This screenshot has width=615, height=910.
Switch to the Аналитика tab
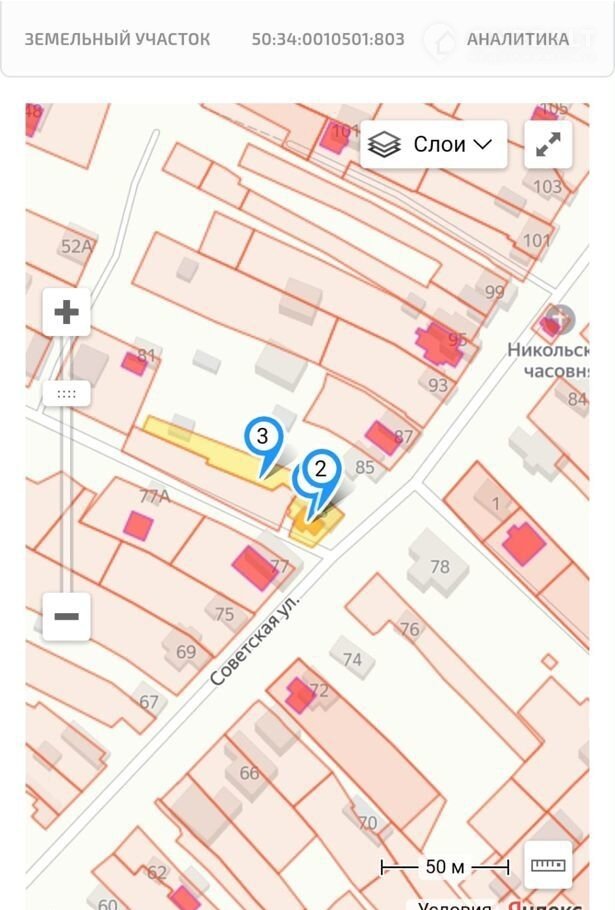[517, 40]
